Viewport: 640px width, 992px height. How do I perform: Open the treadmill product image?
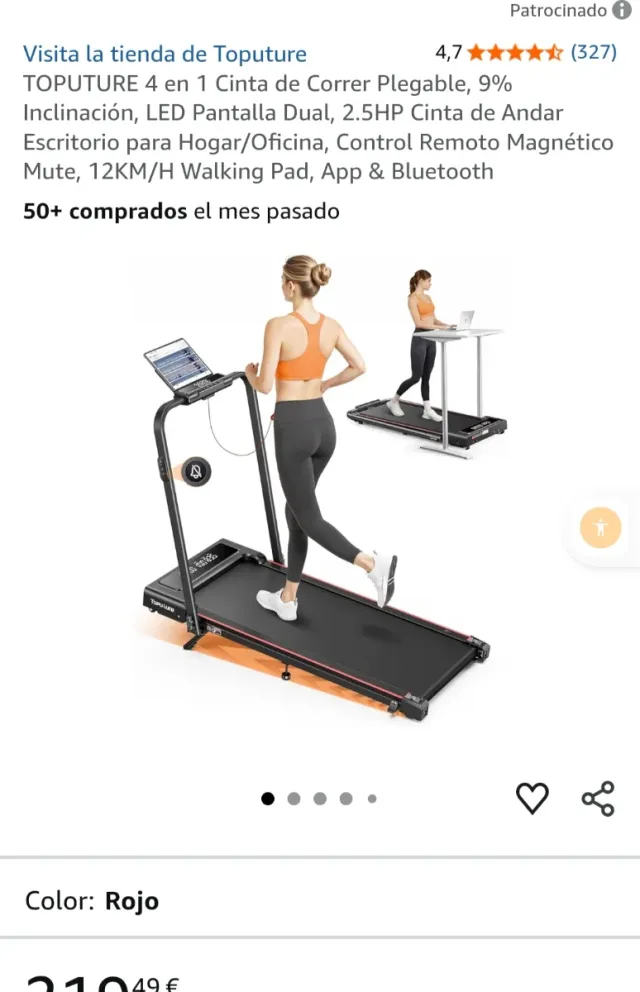pyautogui.click(x=320, y=490)
